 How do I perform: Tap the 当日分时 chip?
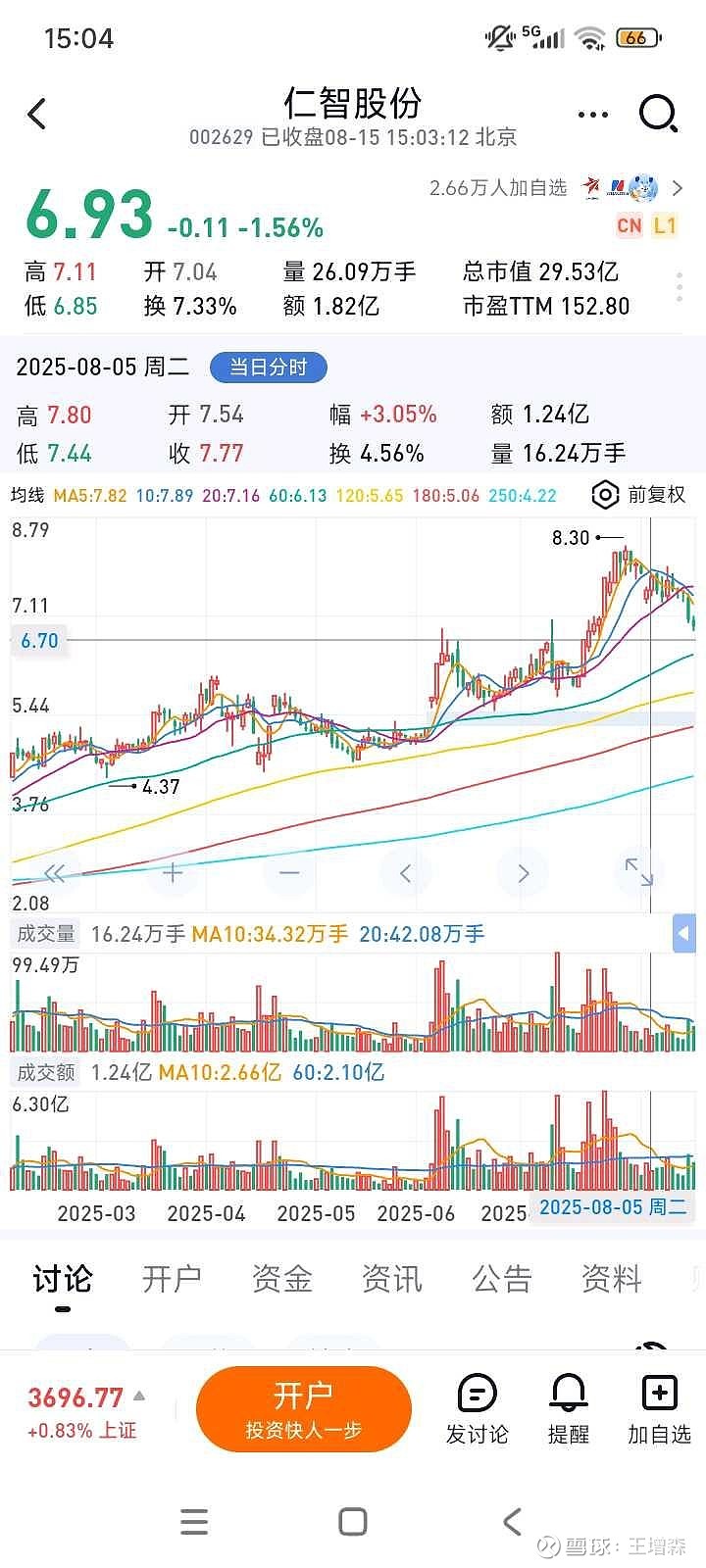tap(269, 367)
